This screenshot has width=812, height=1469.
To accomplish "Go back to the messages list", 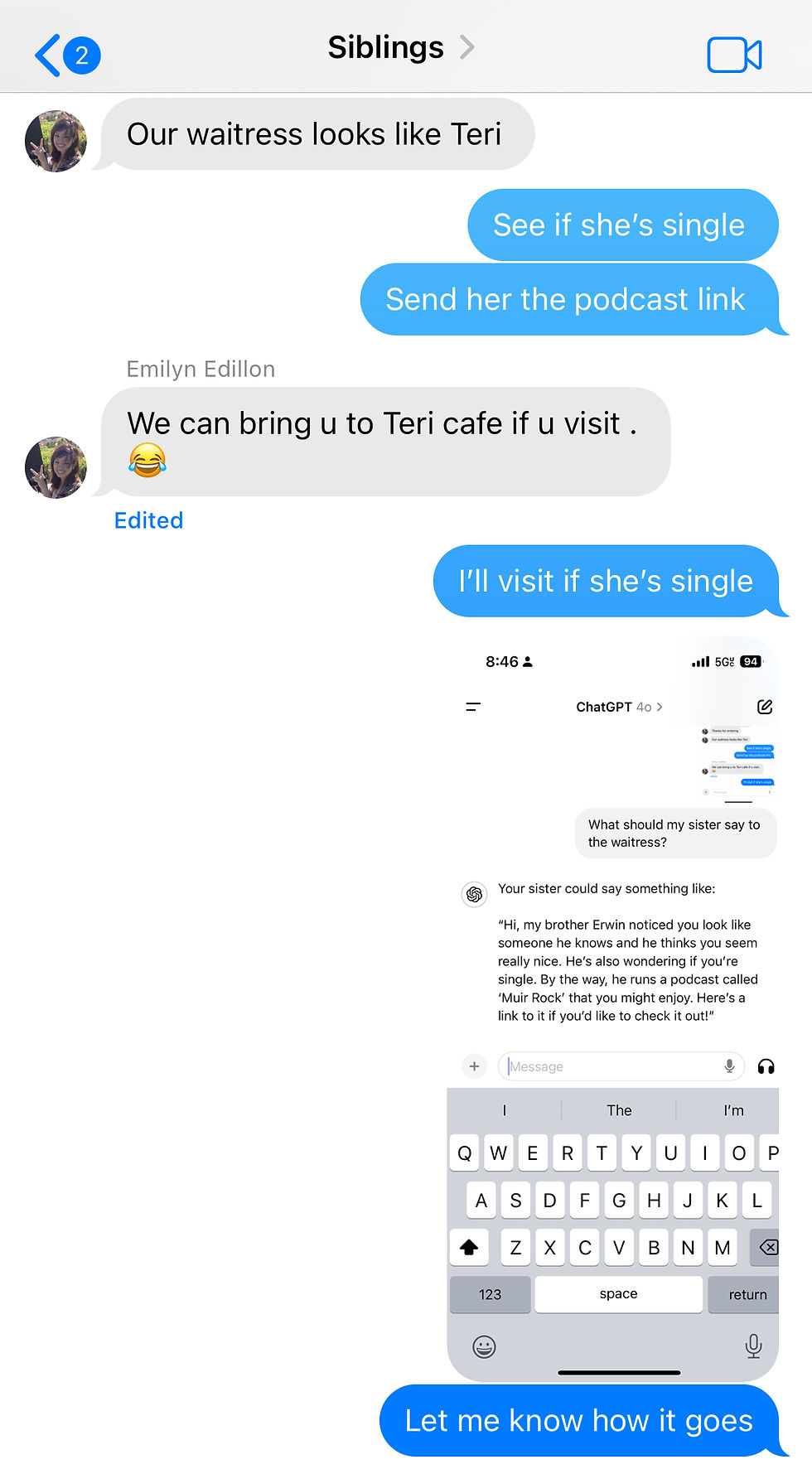I will (x=67, y=56).
